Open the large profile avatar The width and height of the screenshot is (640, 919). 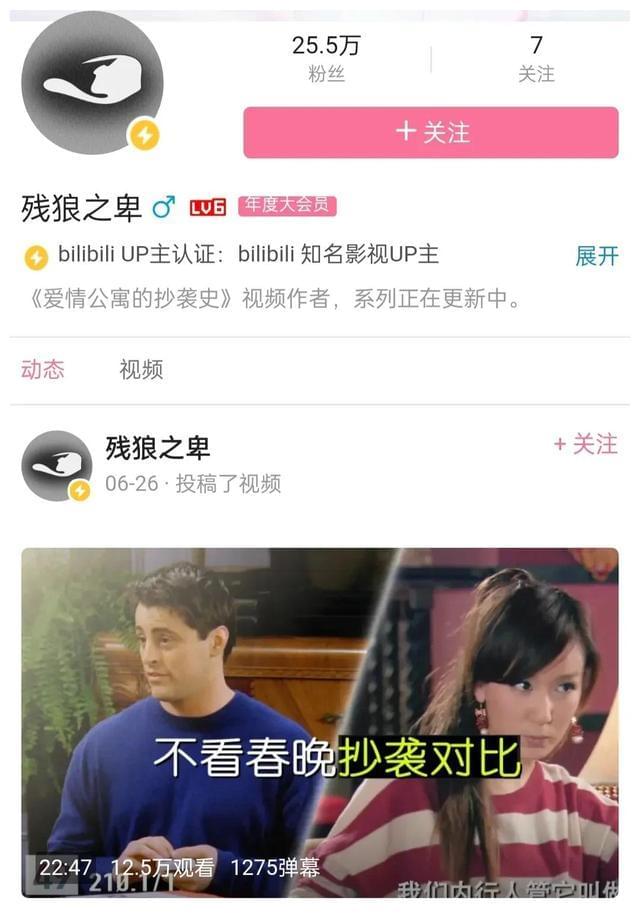92,83
